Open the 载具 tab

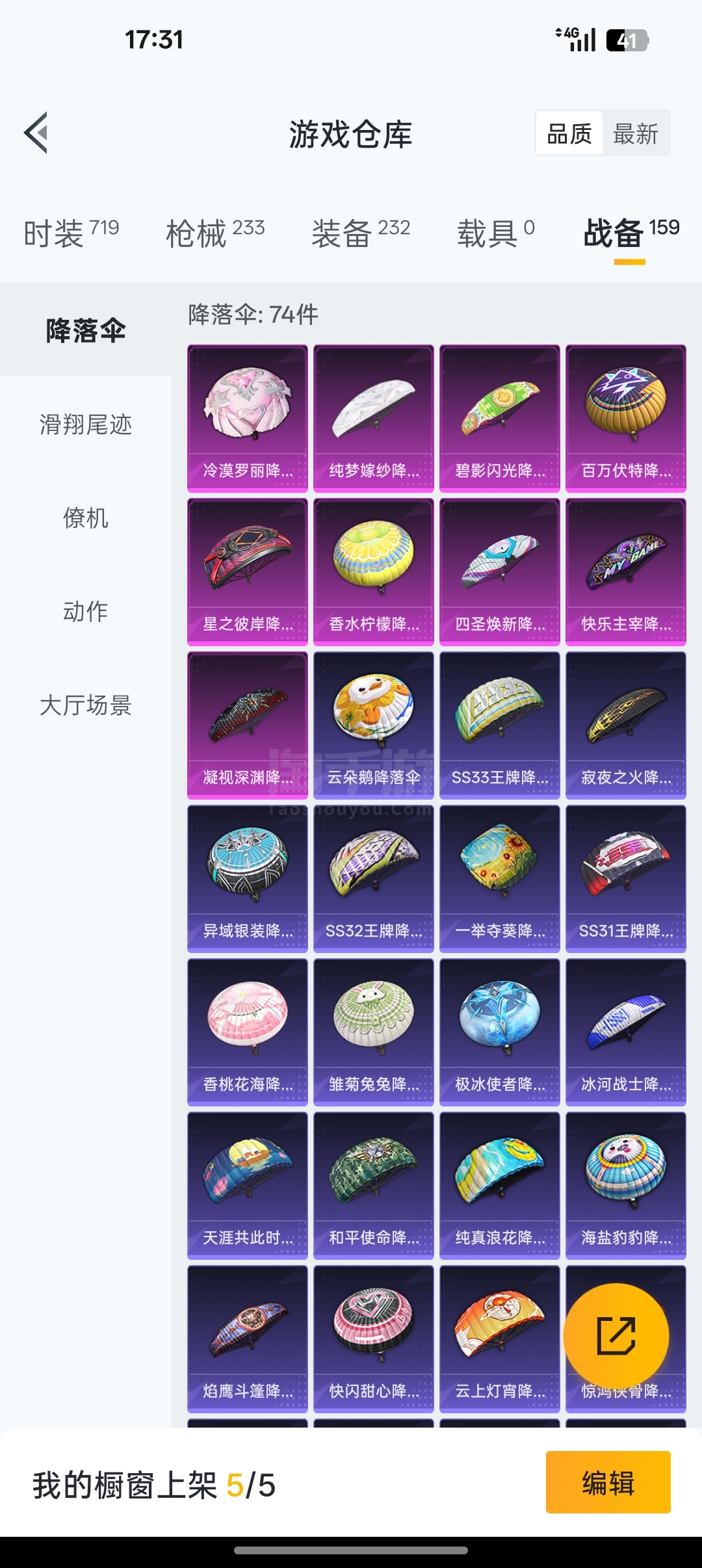pos(496,233)
